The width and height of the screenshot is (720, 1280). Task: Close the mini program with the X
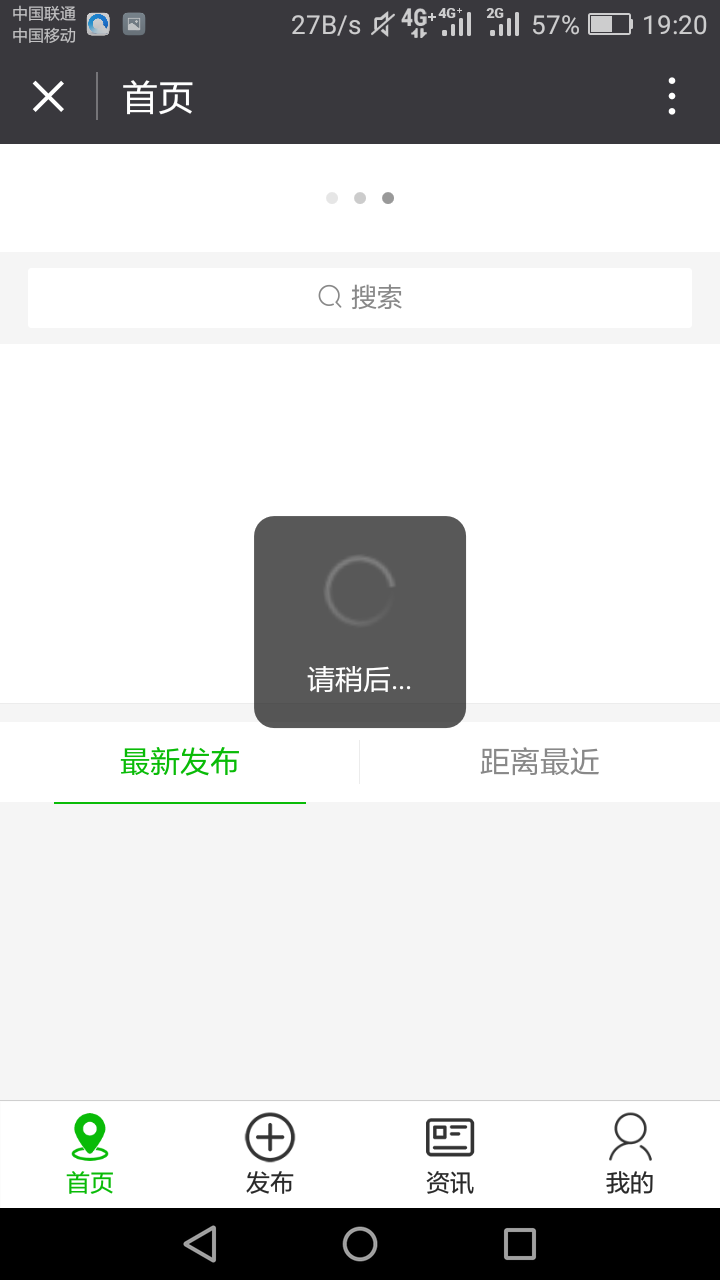pos(48,97)
